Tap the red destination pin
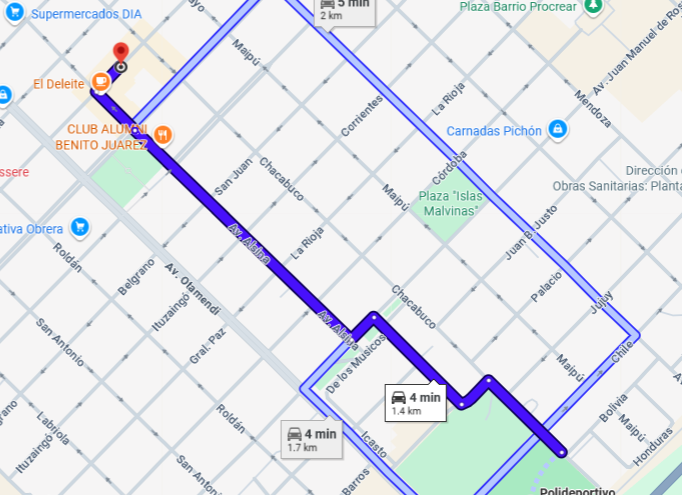682x495 pixels. [x=121, y=52]
